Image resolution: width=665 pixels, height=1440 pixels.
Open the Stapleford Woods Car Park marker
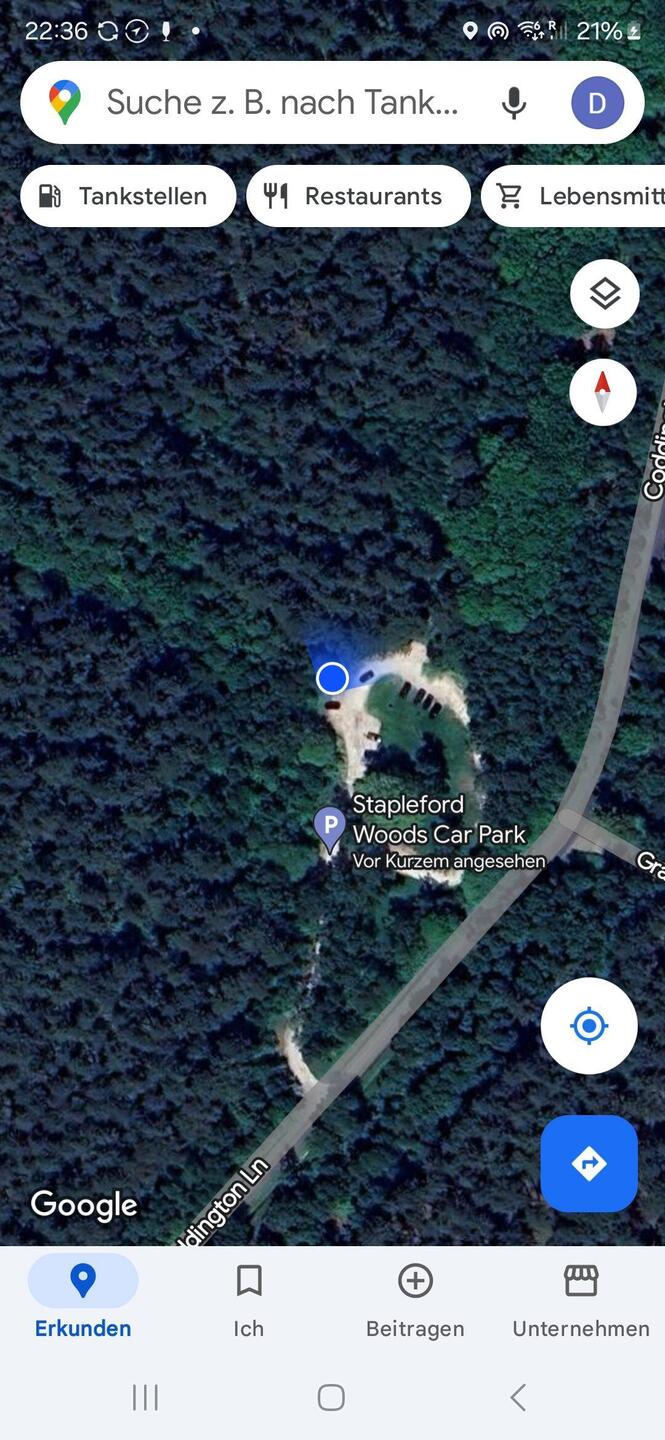point(329,828)
